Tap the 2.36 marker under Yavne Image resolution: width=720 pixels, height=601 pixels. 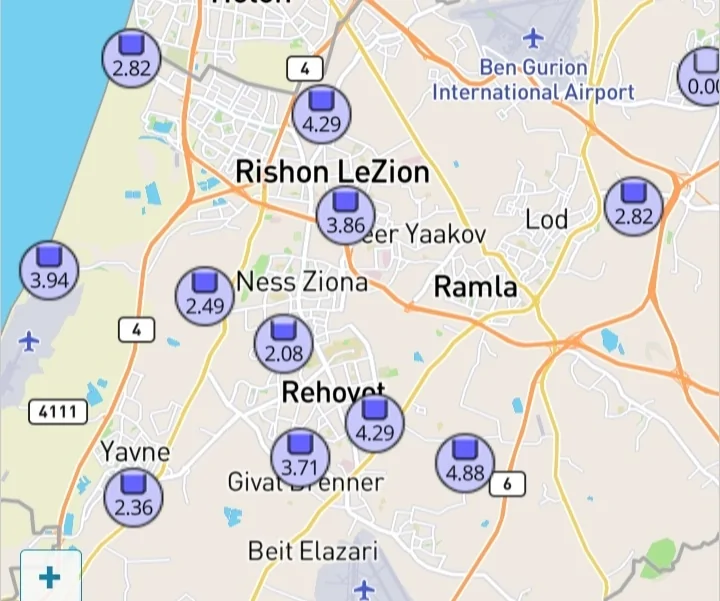pyautogui.click(x=133, y=497)
